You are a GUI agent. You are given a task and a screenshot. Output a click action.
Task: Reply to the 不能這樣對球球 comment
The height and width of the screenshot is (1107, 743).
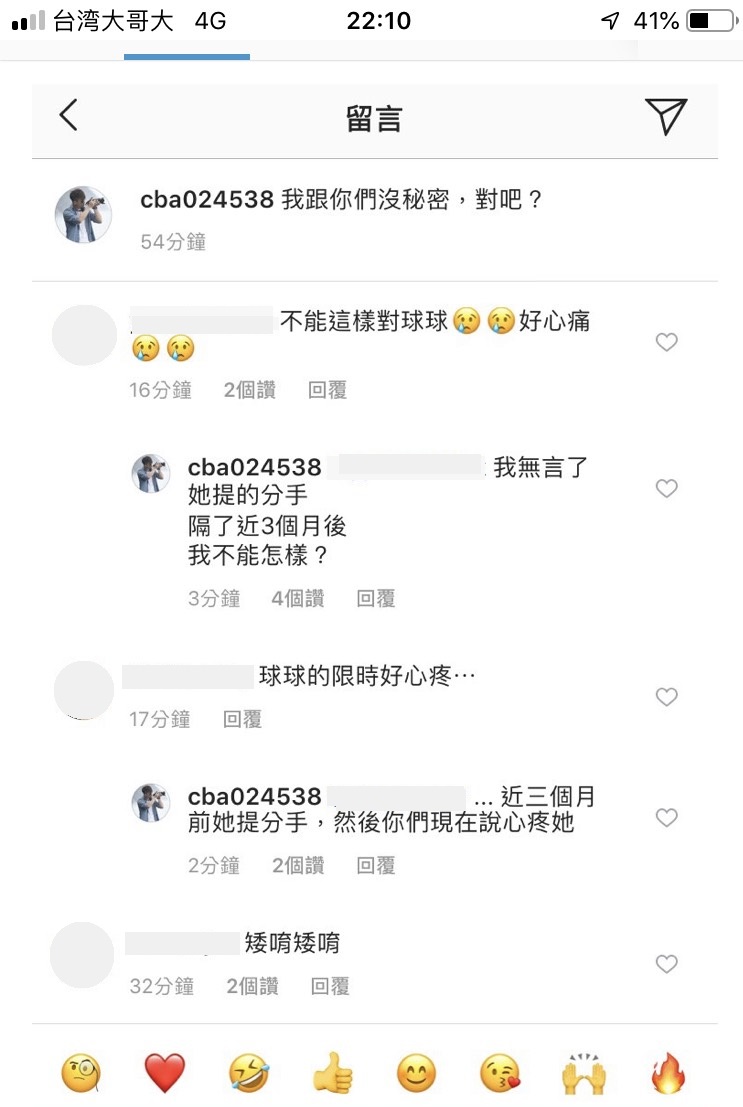tap(327, 391)
